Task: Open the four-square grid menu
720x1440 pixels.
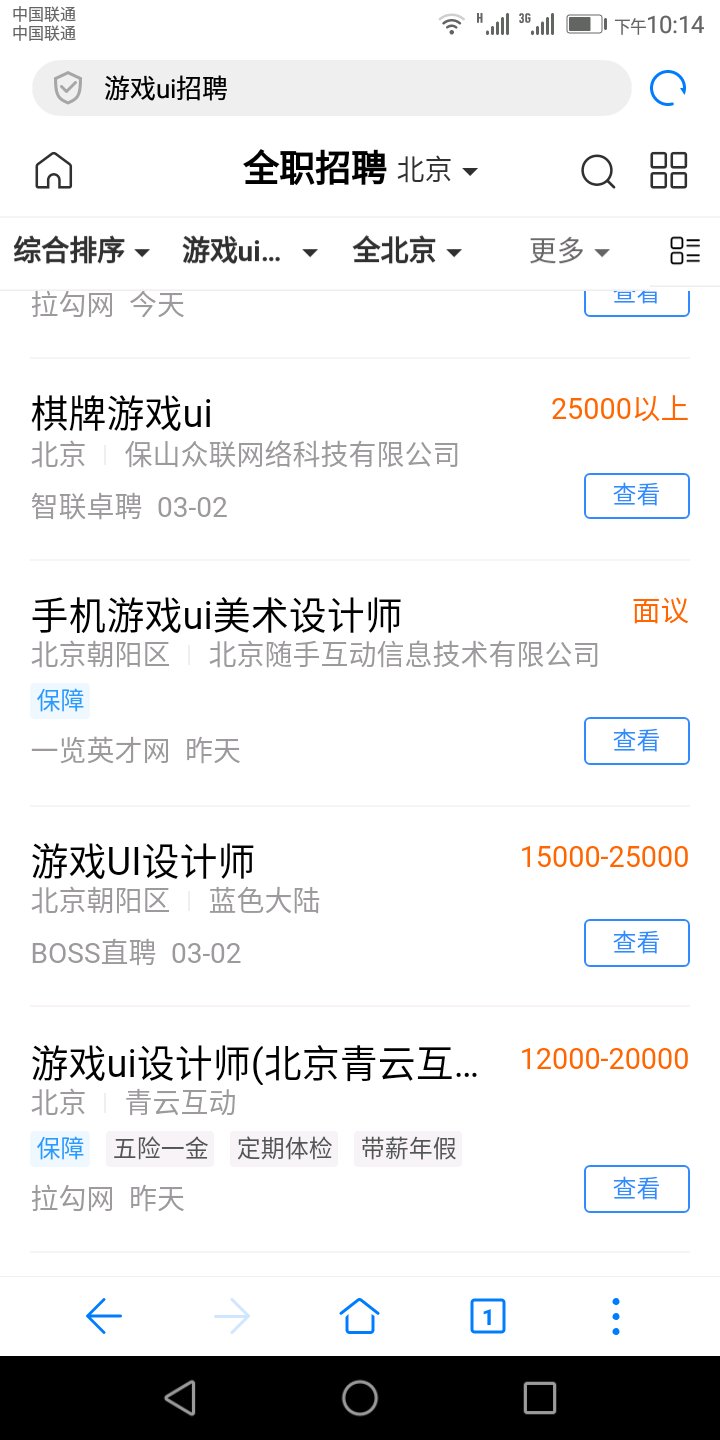Action: click(x=668, y=171)
